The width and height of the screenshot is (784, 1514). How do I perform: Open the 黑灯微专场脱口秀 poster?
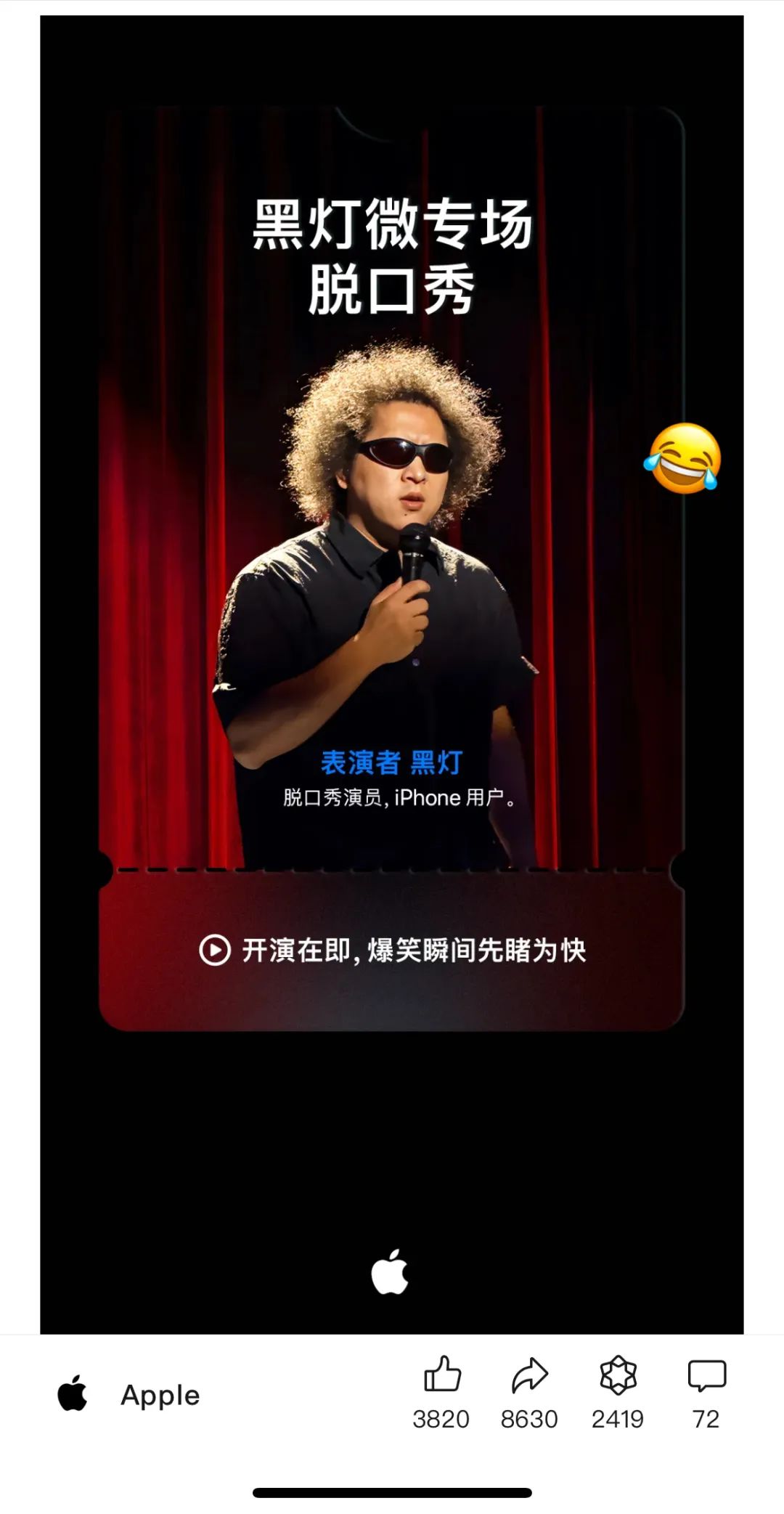point(392,566)
